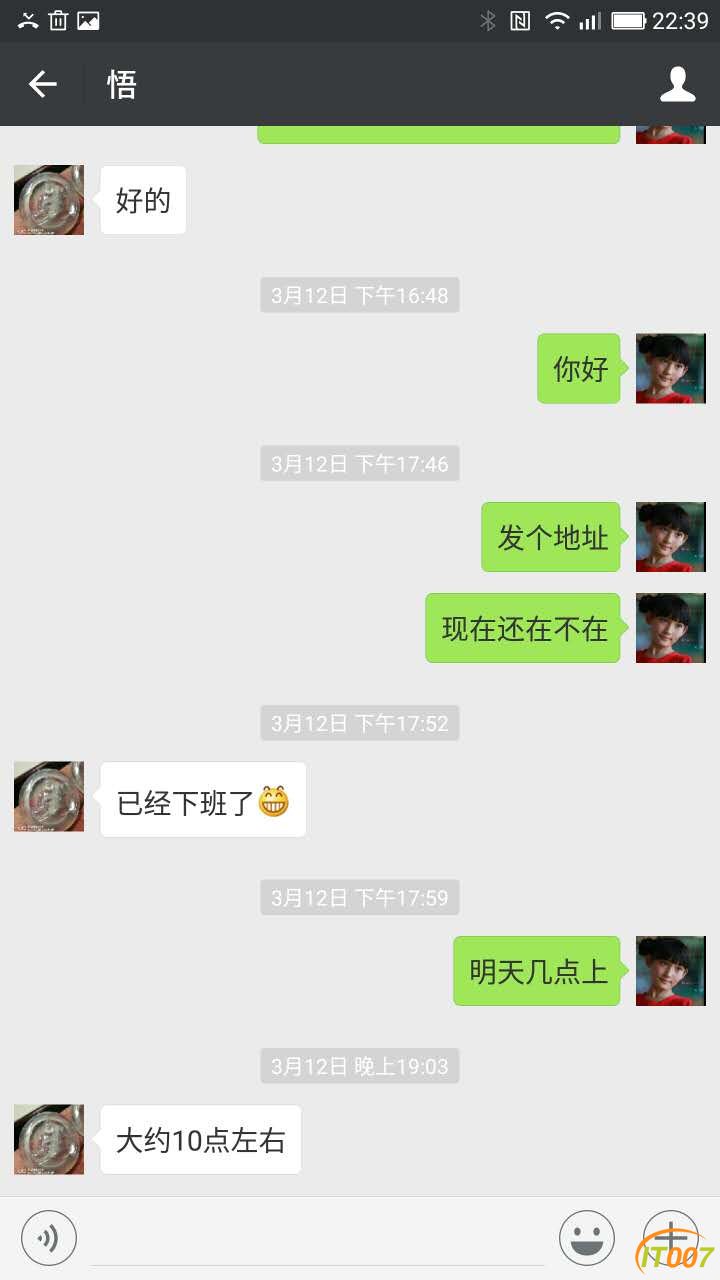The width and height of the screenshot is (720, 1280).
Task: Switch to voice message input
Action: tap(48, 1238)
